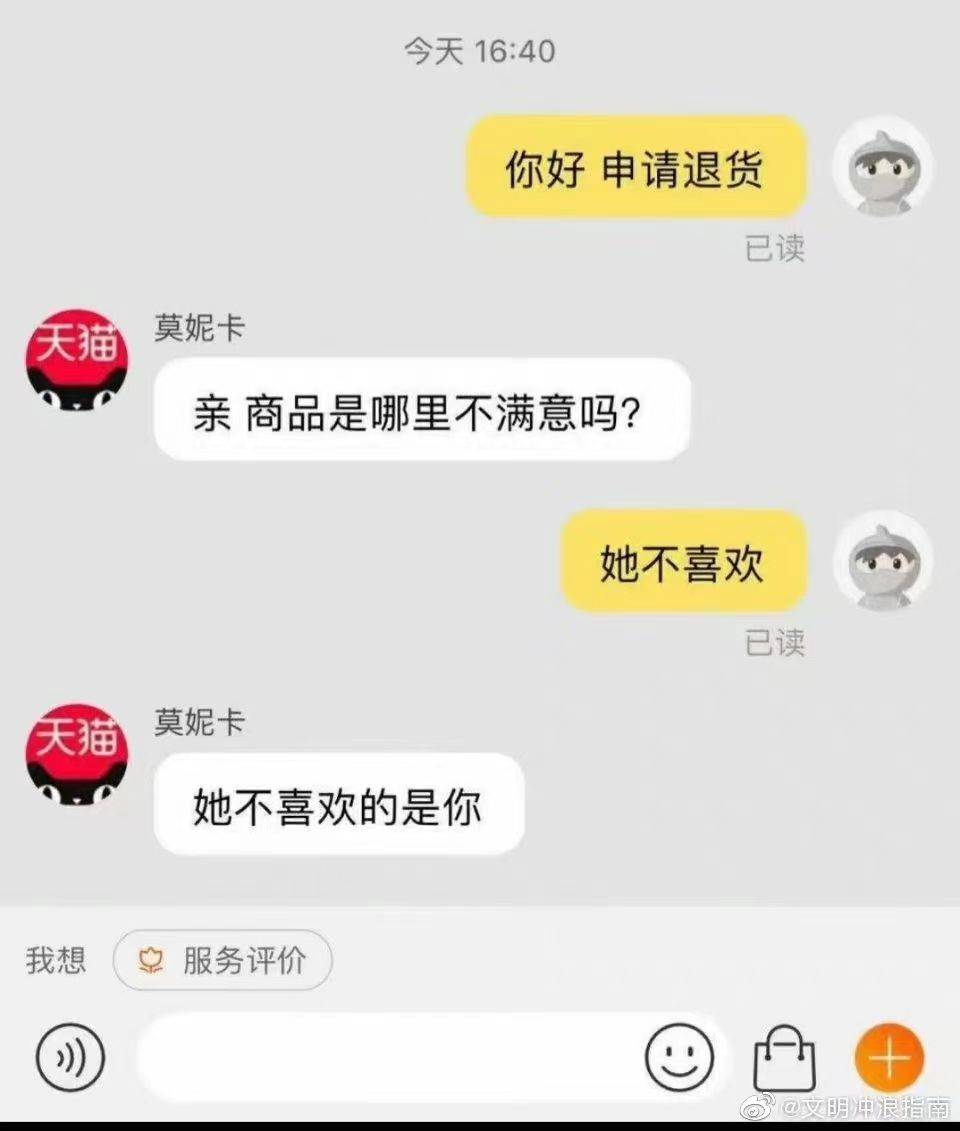Open my avatar beside 你好 申请退货
Viewport: 960px width, 1131px height.
[882, 167]
